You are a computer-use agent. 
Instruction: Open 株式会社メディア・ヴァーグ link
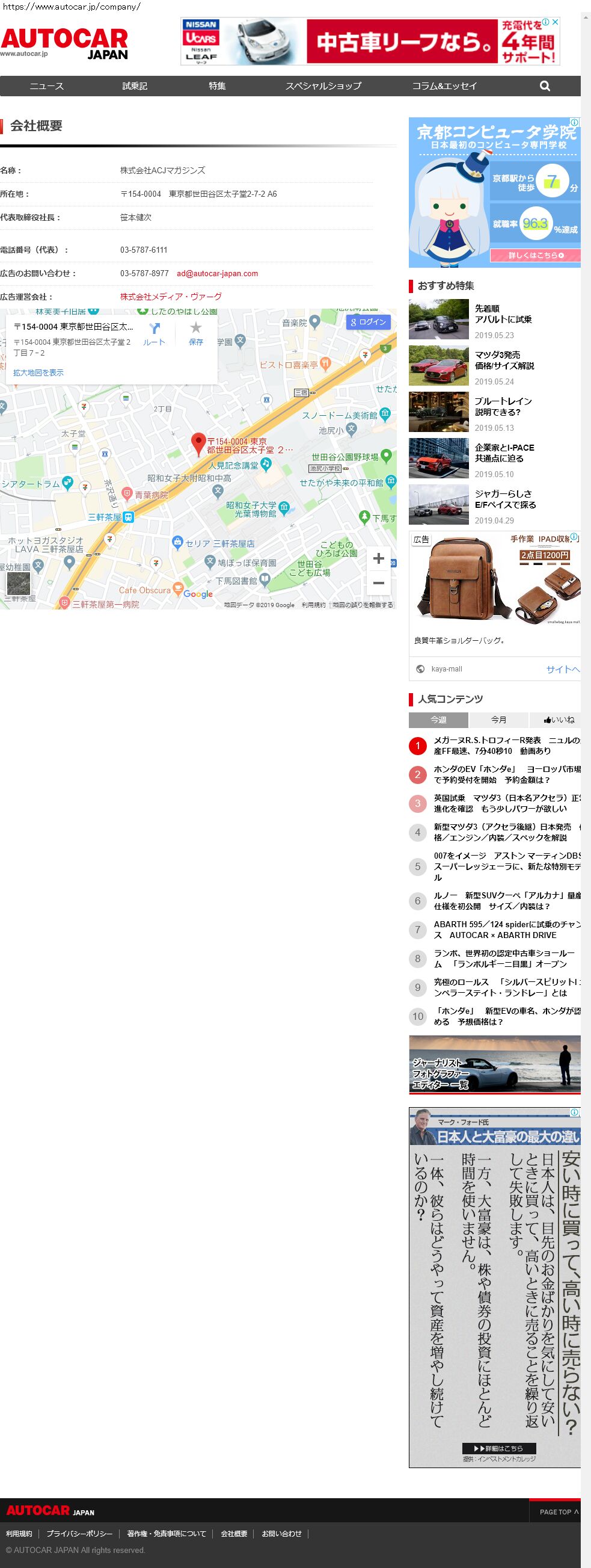tap(170, 297)
